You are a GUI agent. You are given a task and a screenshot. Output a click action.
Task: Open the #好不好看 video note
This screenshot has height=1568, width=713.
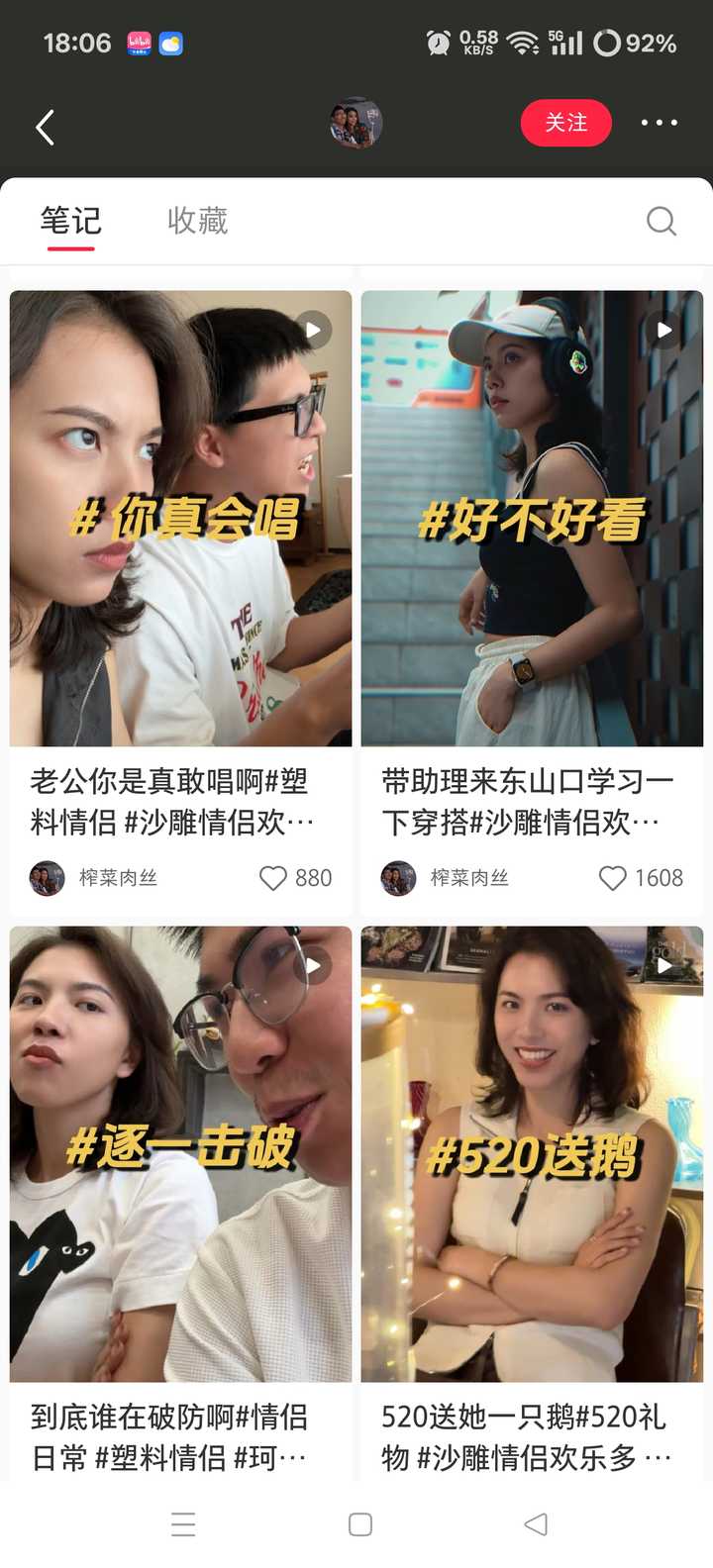[x=532, y=518]
